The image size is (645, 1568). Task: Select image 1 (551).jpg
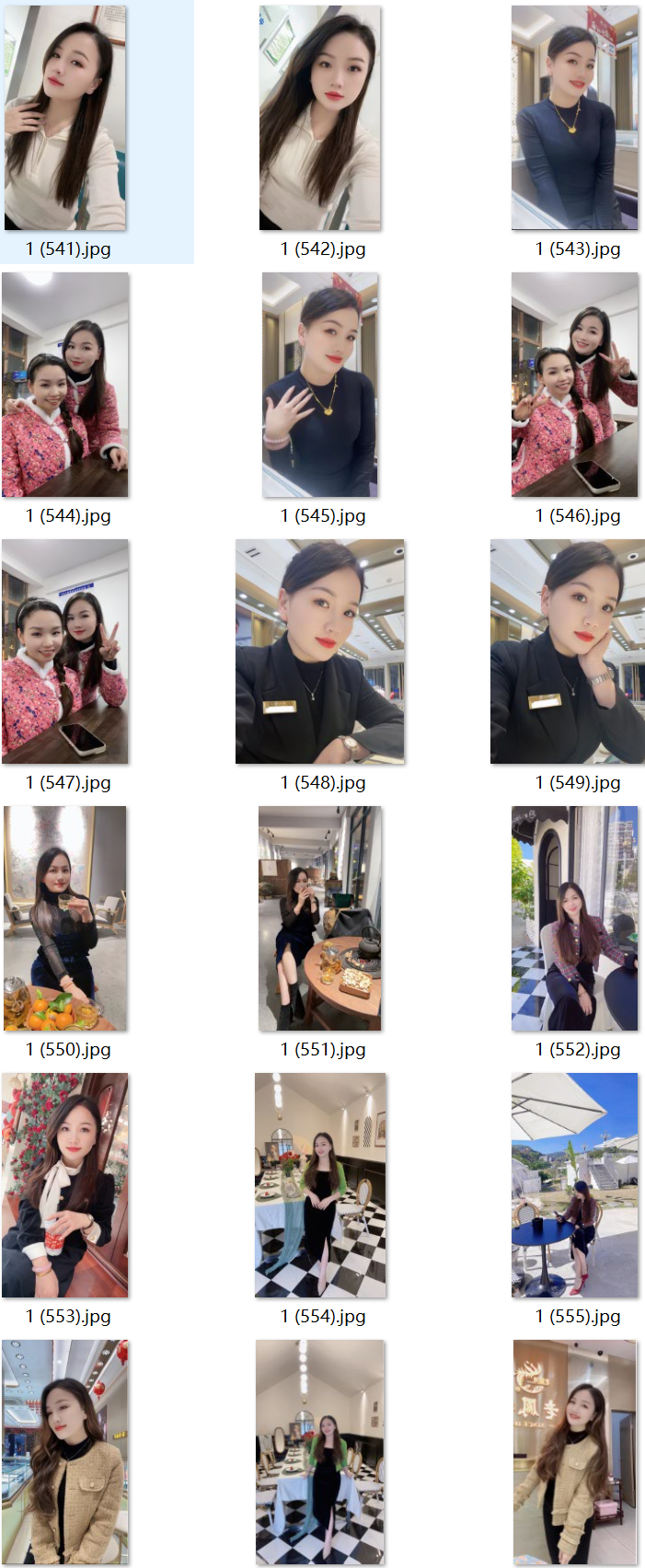[320, 918]
